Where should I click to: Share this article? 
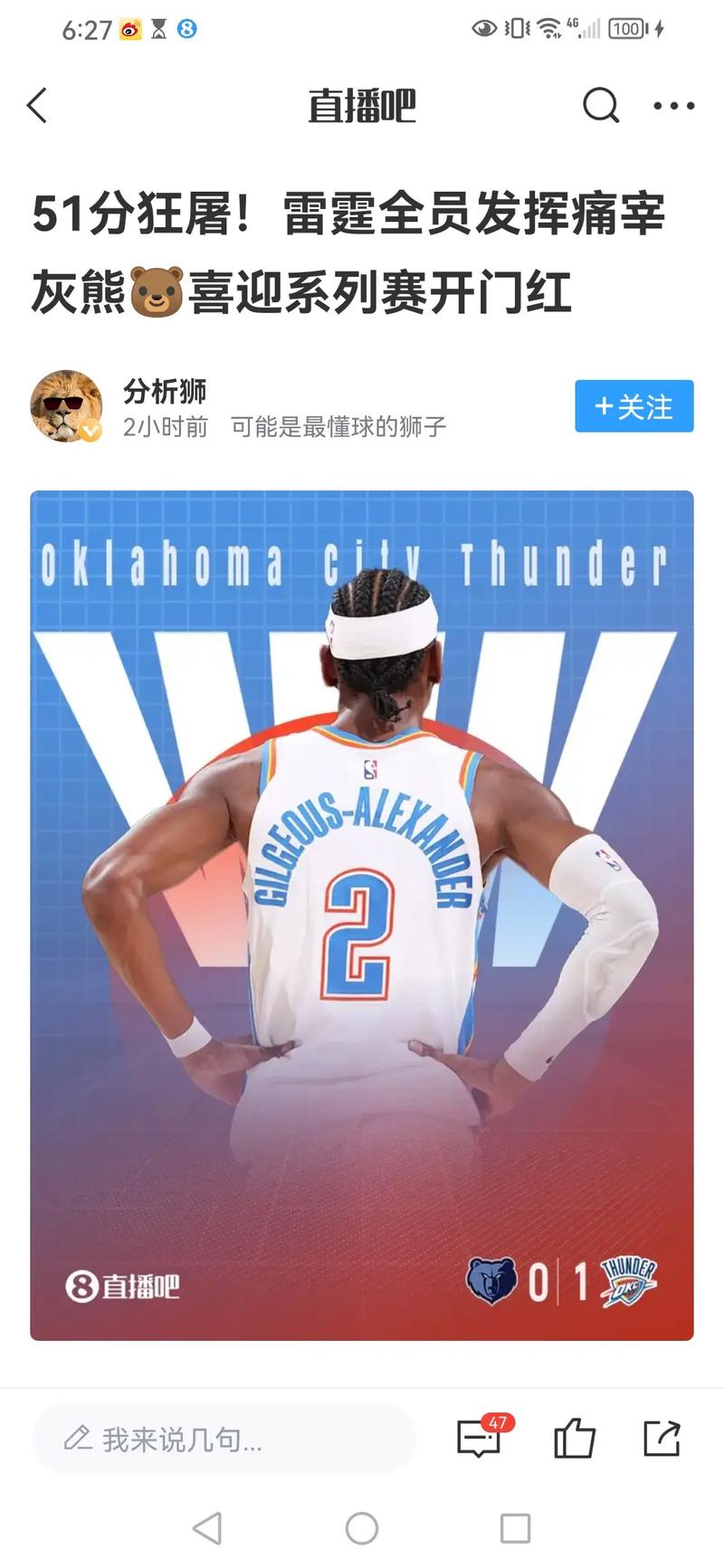(662, 1437)
